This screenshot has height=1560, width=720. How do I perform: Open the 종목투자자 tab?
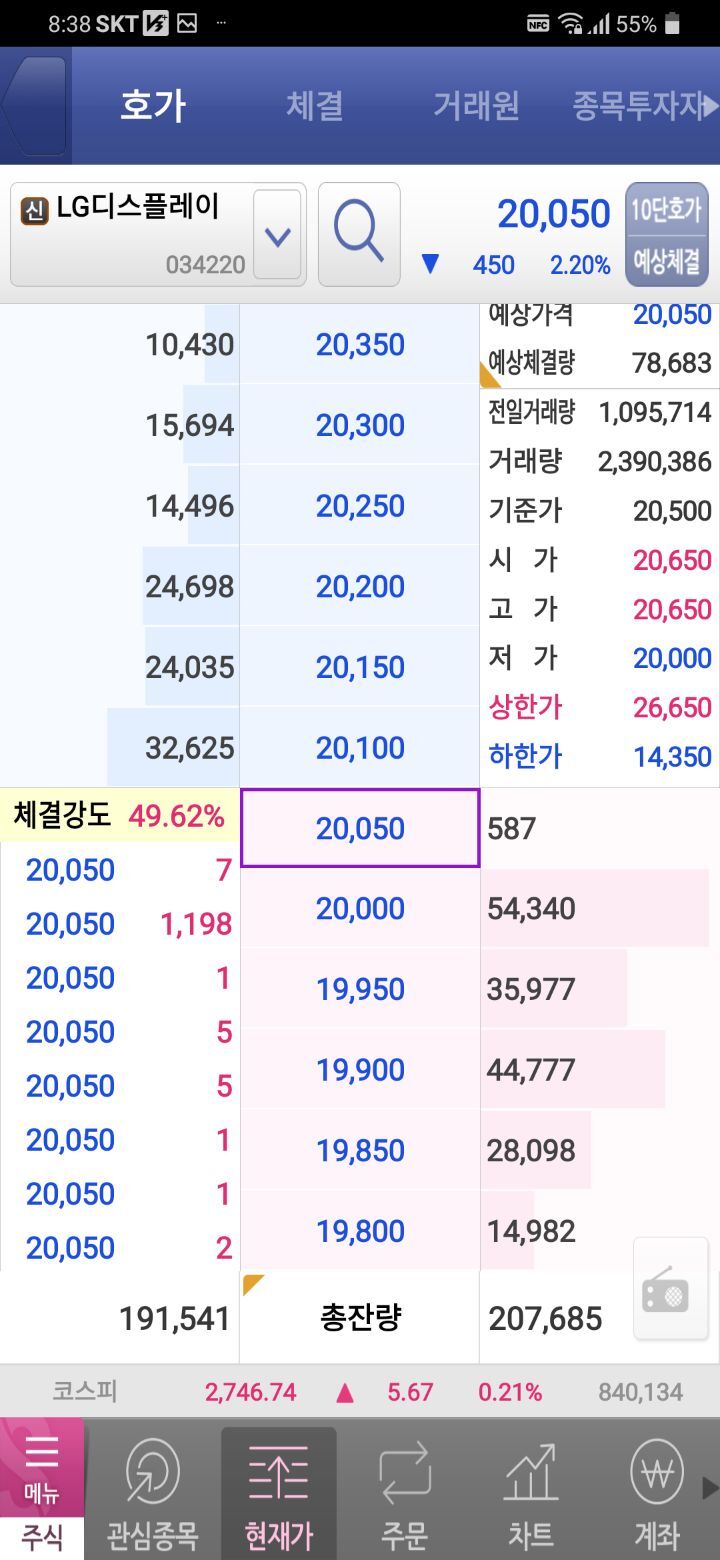638,106
